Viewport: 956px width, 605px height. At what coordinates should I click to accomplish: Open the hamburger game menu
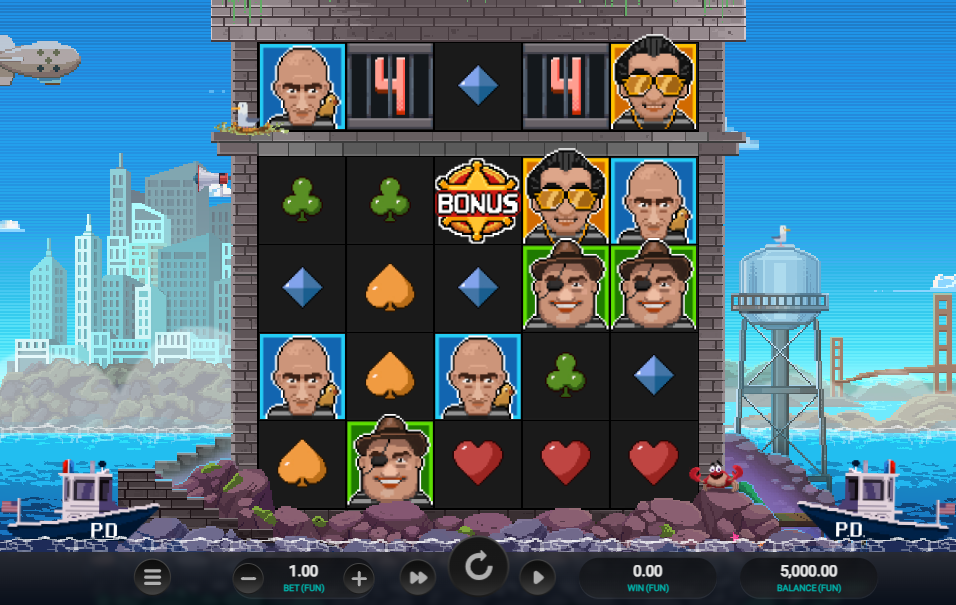click(x=152, y=577)
